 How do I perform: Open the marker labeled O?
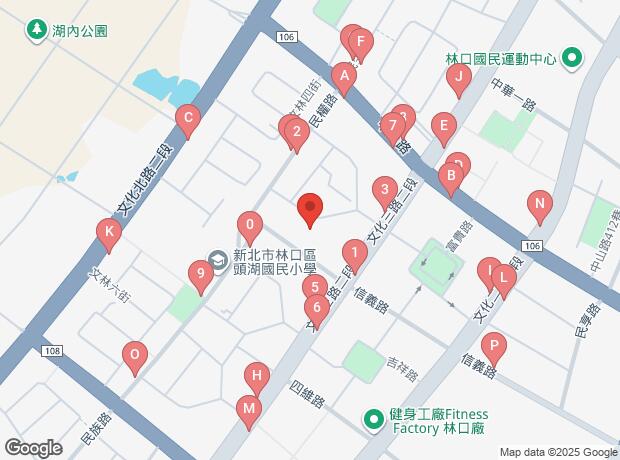point(135,358)
